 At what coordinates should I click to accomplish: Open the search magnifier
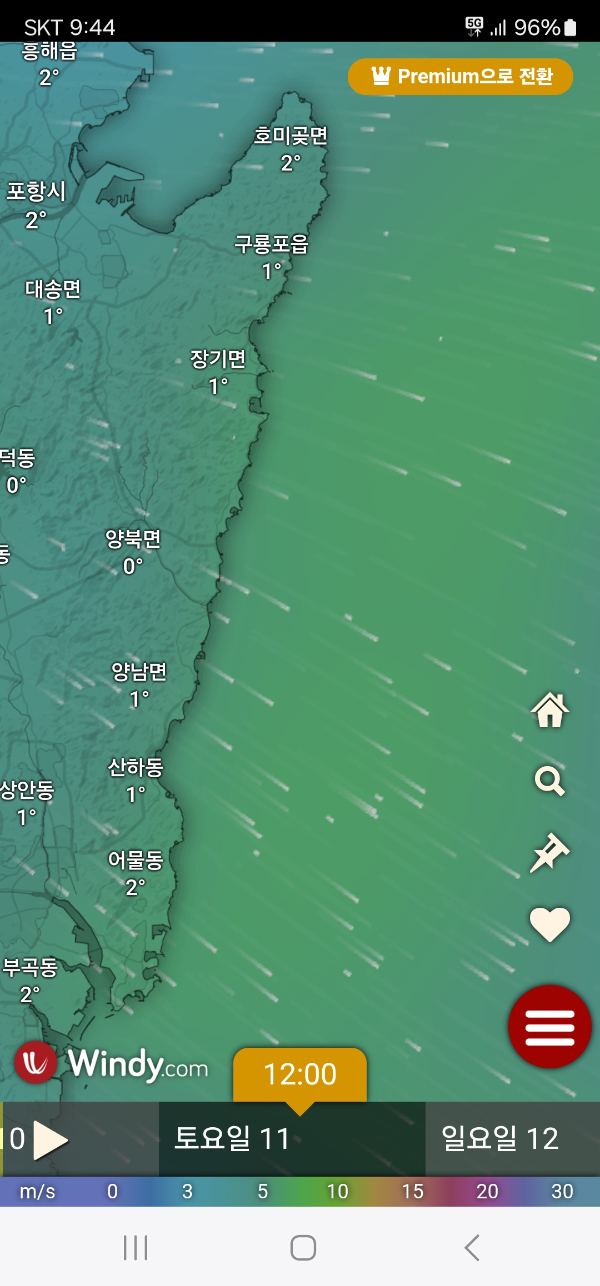[x=550, y=781]
